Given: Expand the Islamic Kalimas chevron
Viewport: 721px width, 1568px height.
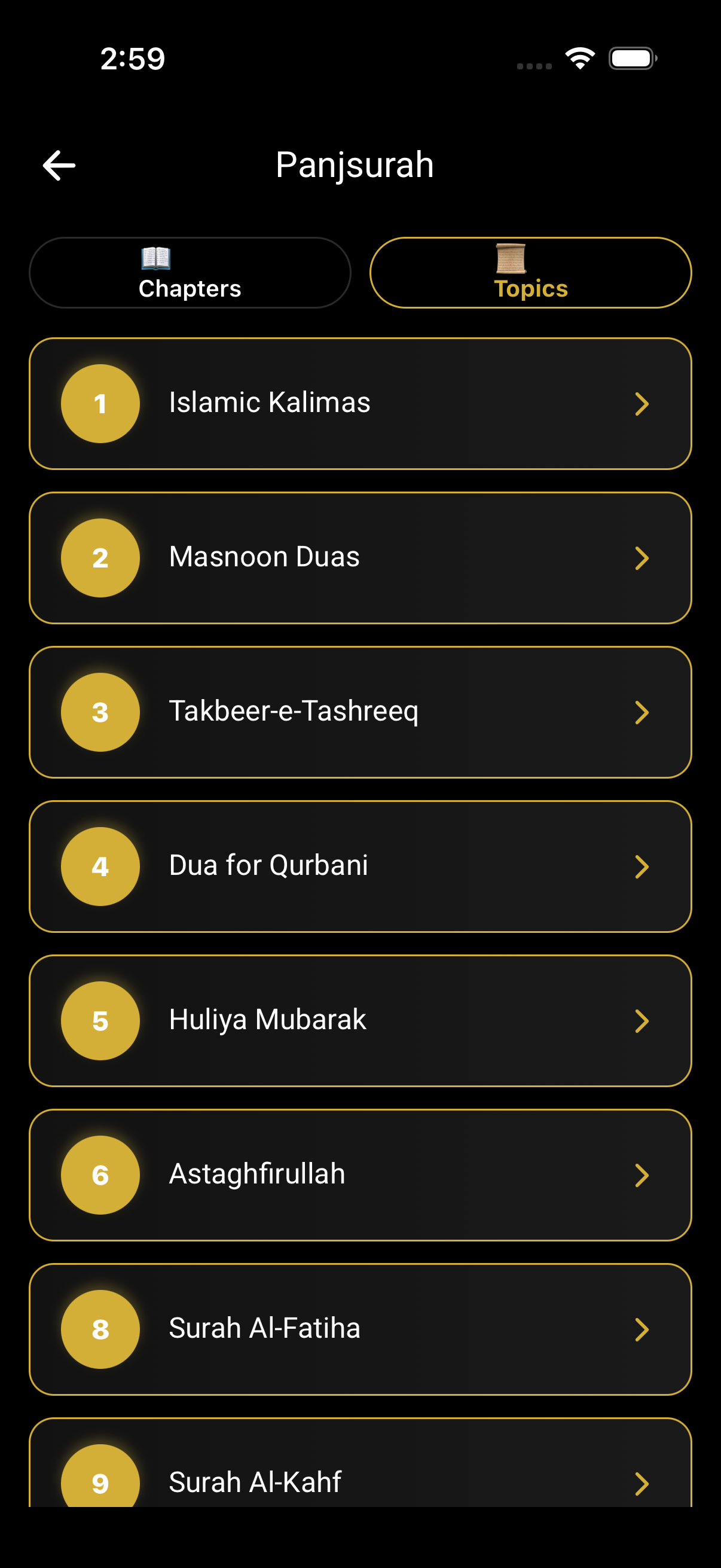Looking at the screenshot, I should pos(642,404).
